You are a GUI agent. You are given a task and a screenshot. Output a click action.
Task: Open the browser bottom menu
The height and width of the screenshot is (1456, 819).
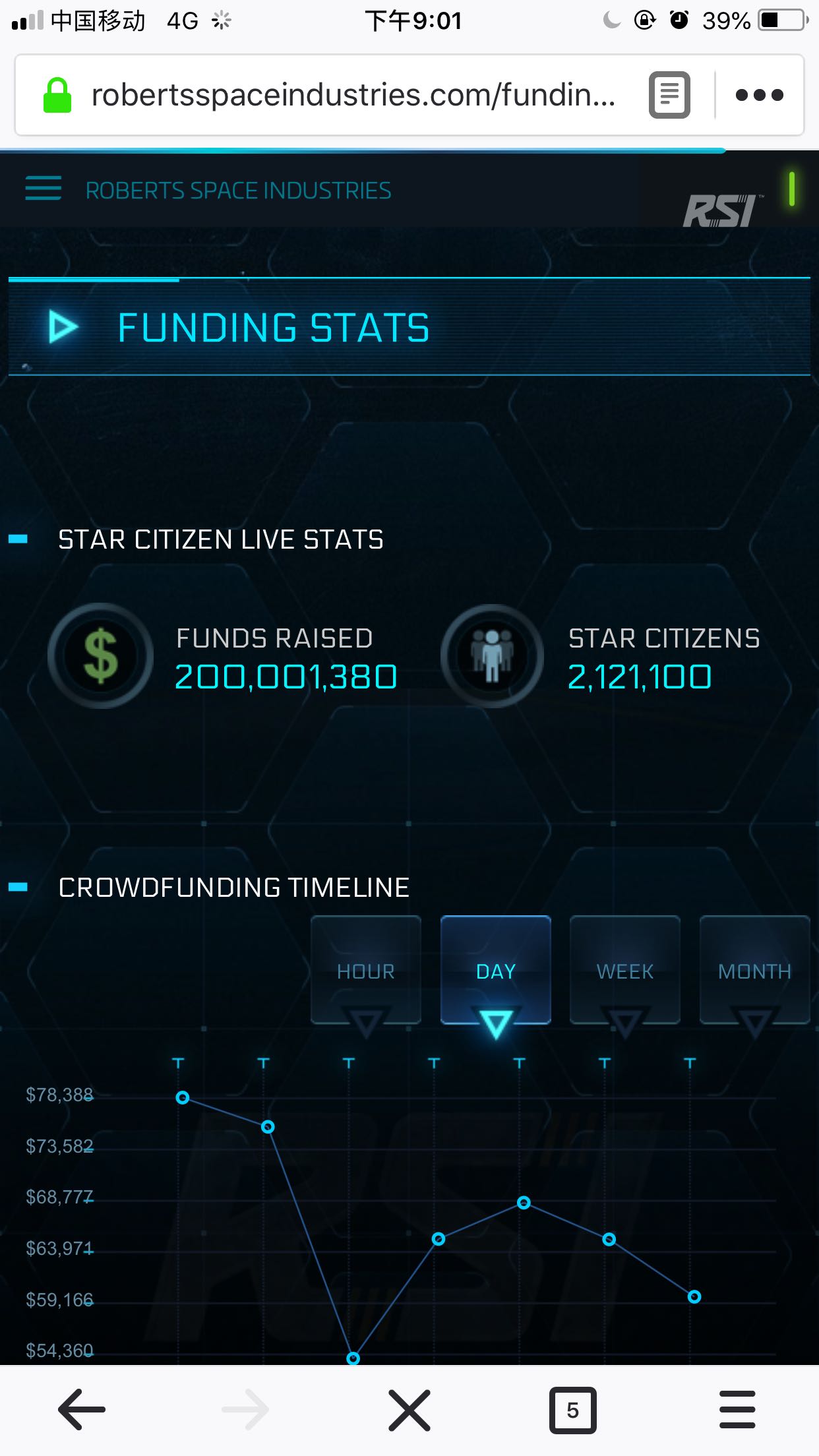(737, 1410)
